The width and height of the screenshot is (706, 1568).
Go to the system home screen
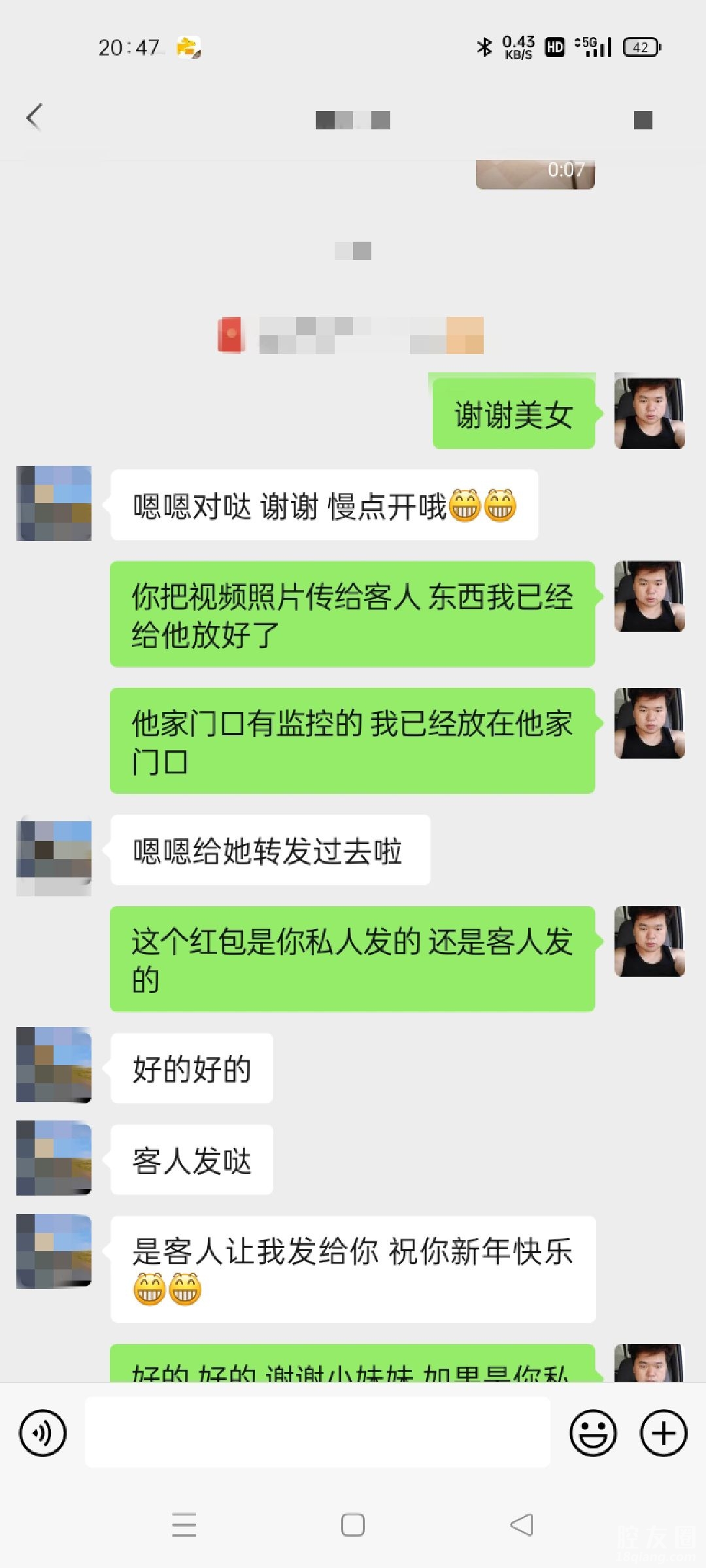click(x=353, y=1525)
